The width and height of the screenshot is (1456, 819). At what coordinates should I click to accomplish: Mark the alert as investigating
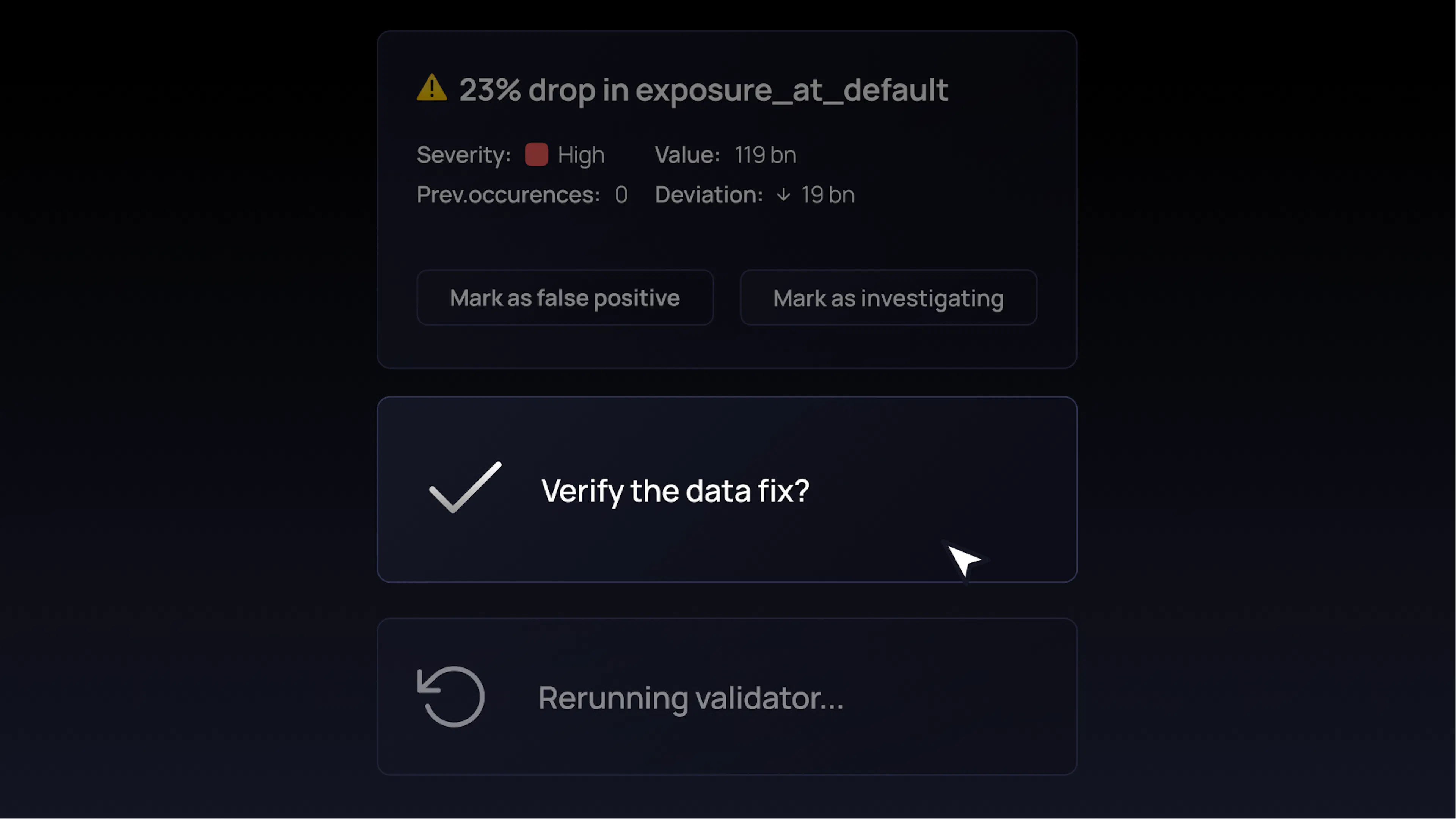tap(888, 298)
